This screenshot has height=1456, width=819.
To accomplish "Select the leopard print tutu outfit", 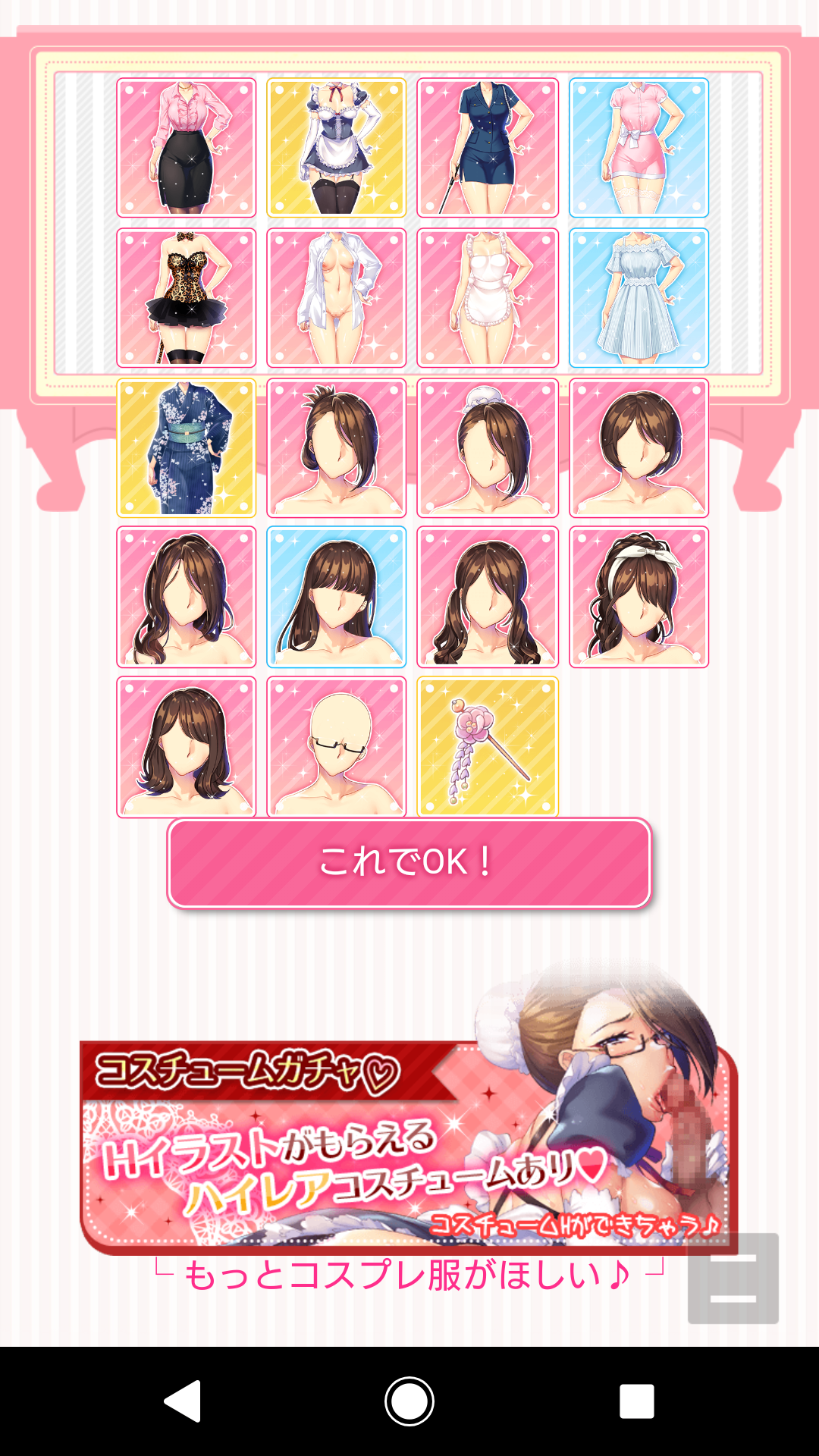I will 186,297.
